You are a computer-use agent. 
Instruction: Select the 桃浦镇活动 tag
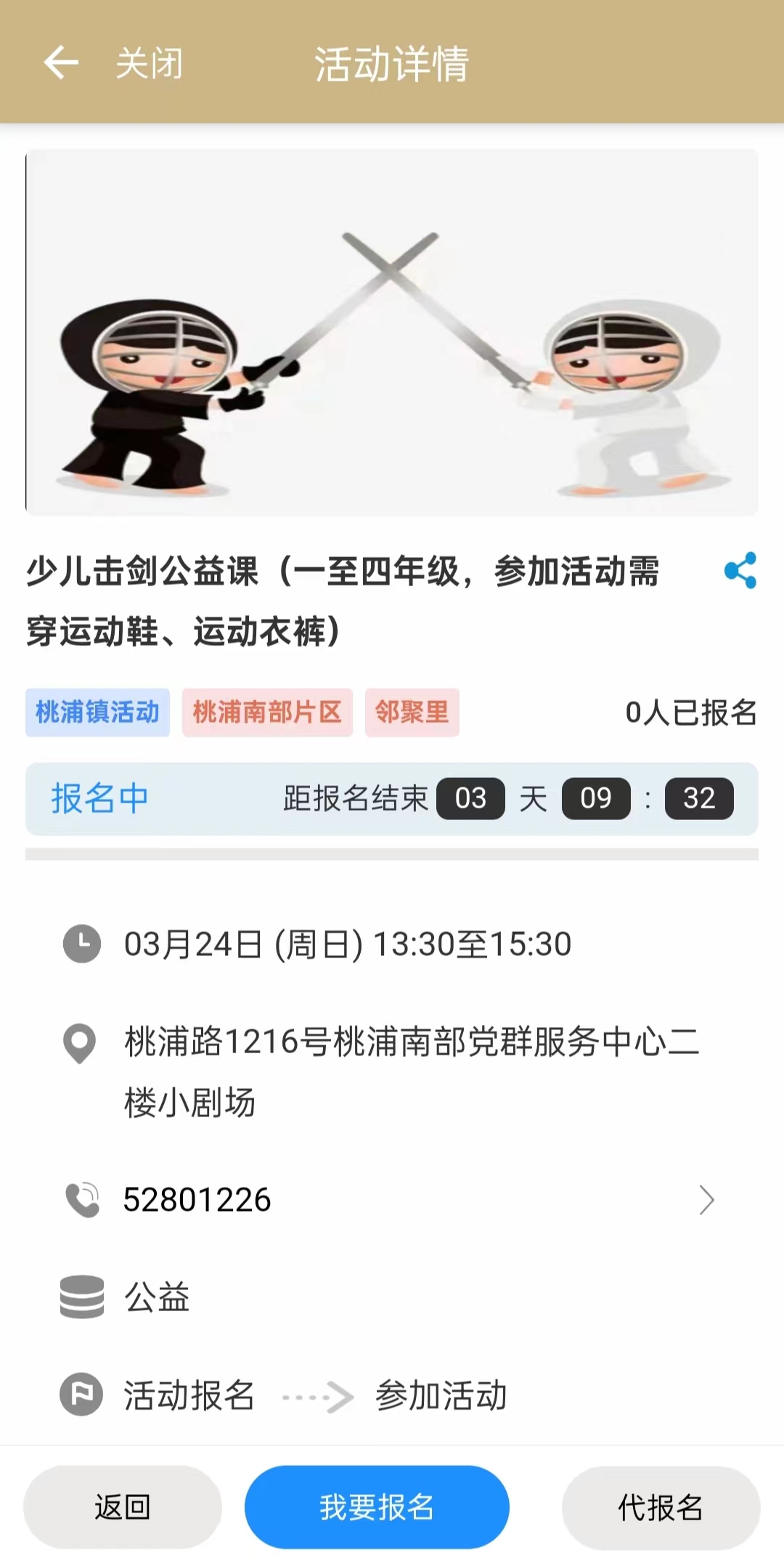(x=97, y=713)
